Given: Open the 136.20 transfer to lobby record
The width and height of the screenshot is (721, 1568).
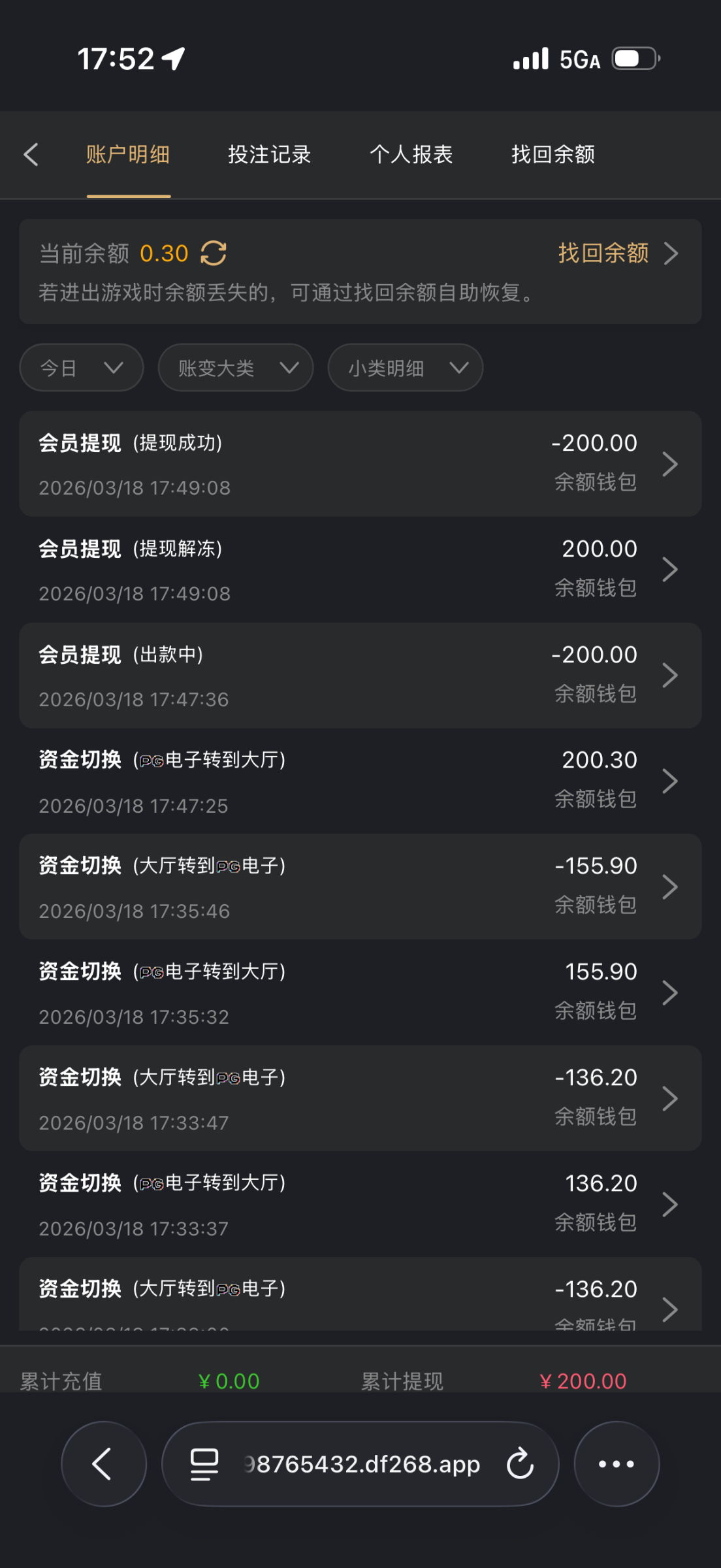Looking at the screenshot, I should 360,1205.
